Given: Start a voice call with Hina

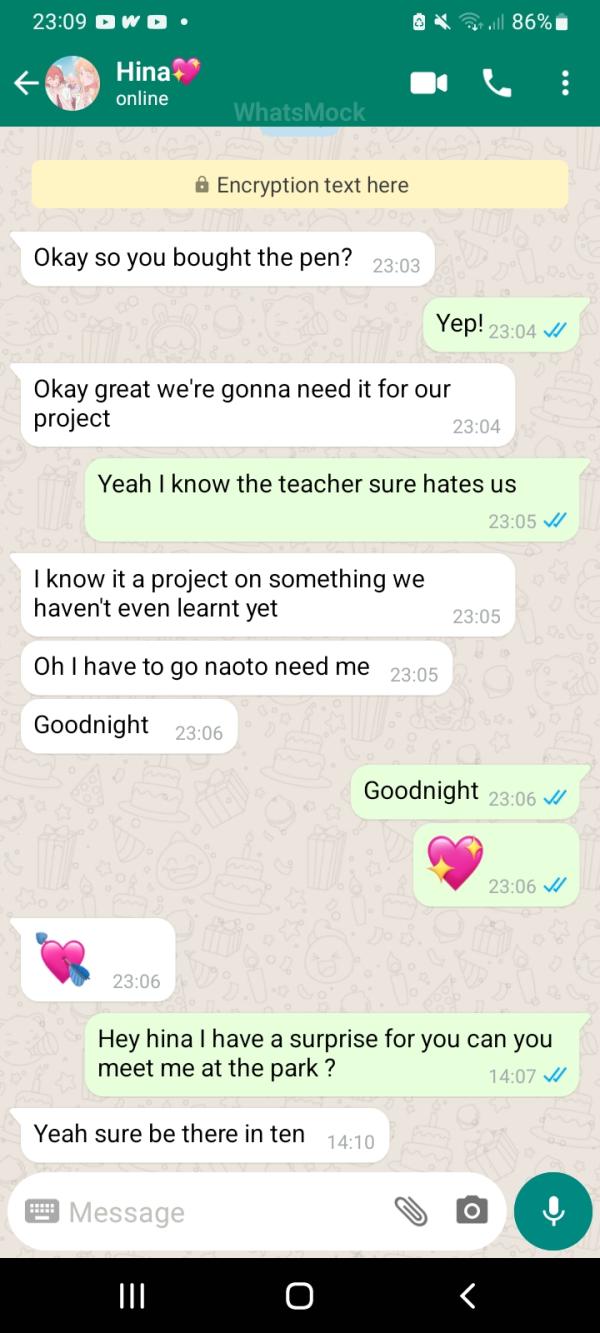Looking at the screenshot, I should (x=496, y=83).
